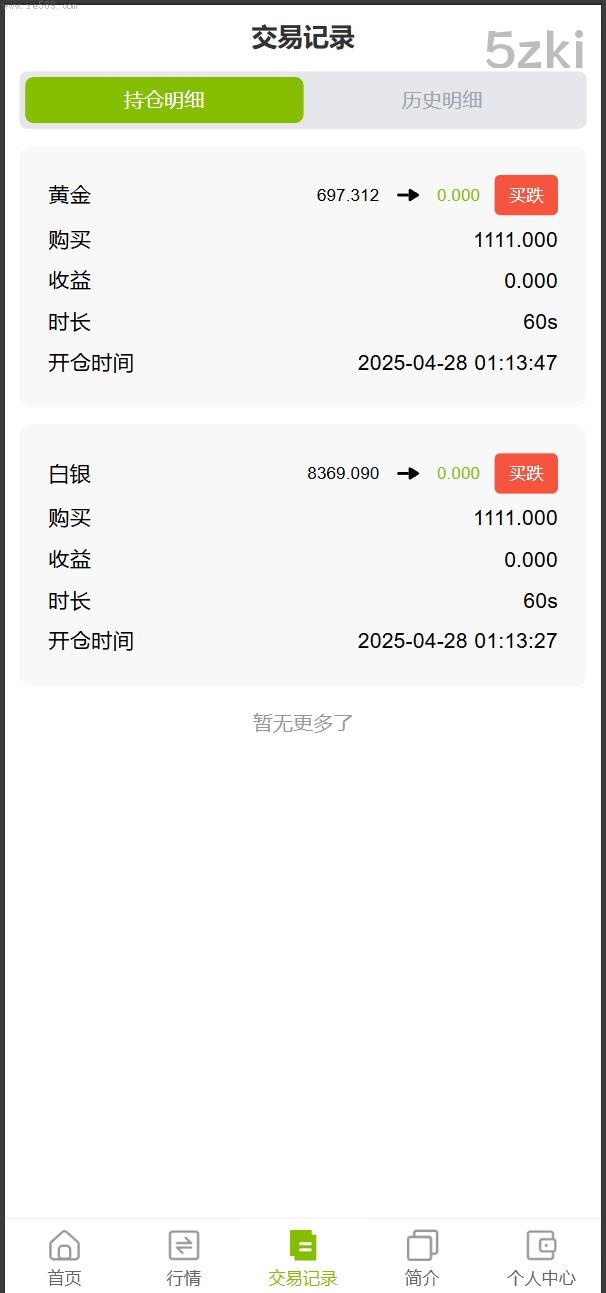Switch to the 历史明细 tab

click(x=442, y=100)
